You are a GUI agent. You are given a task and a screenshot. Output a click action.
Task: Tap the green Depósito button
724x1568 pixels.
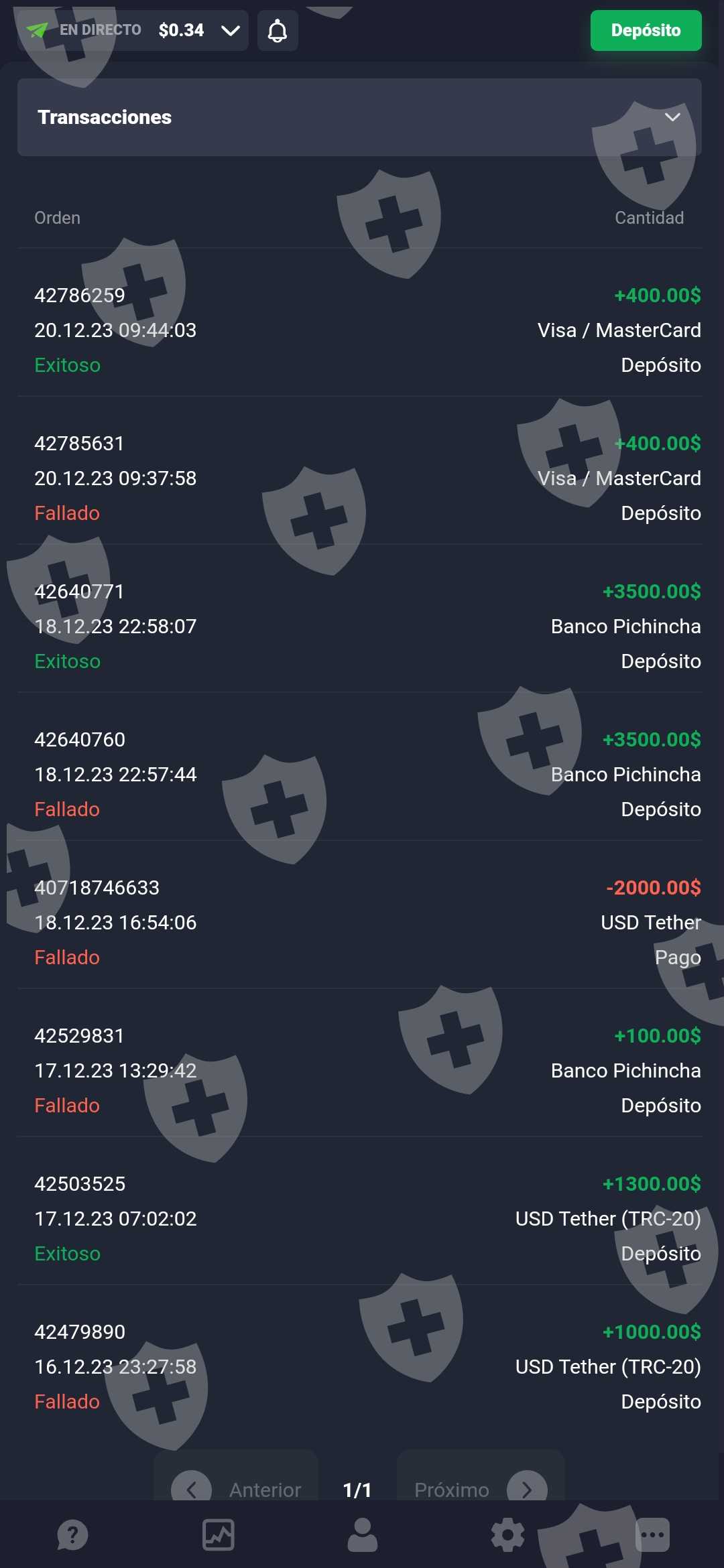coord(646,30)
